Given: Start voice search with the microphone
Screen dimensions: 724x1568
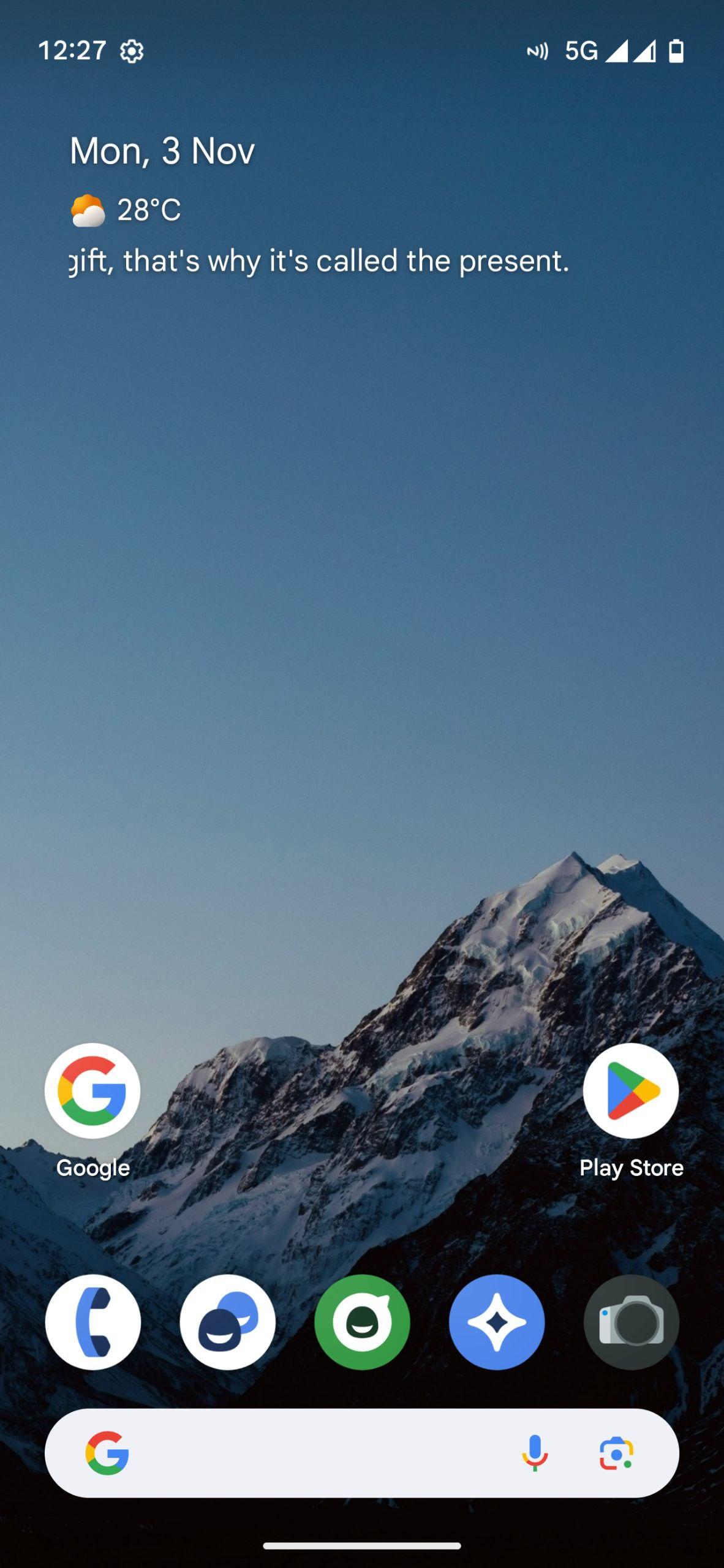Looking at the screenshot, I should (x=534, y=1453).
